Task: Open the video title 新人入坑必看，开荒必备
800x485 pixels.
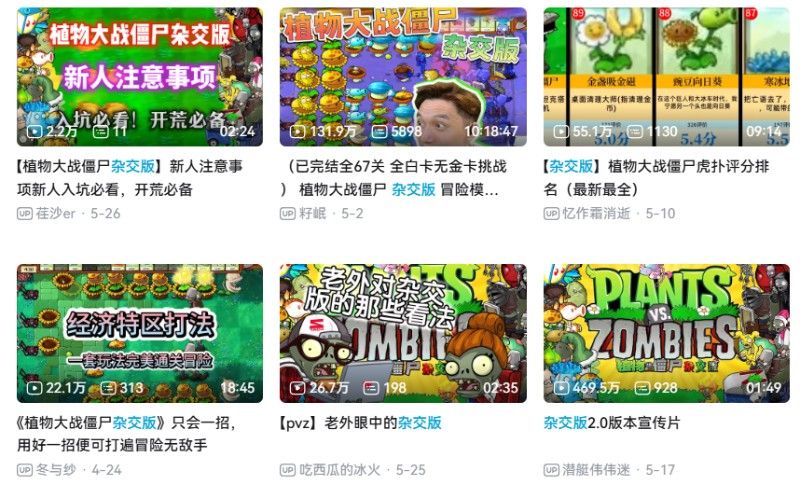Action: tap(130, 177)
